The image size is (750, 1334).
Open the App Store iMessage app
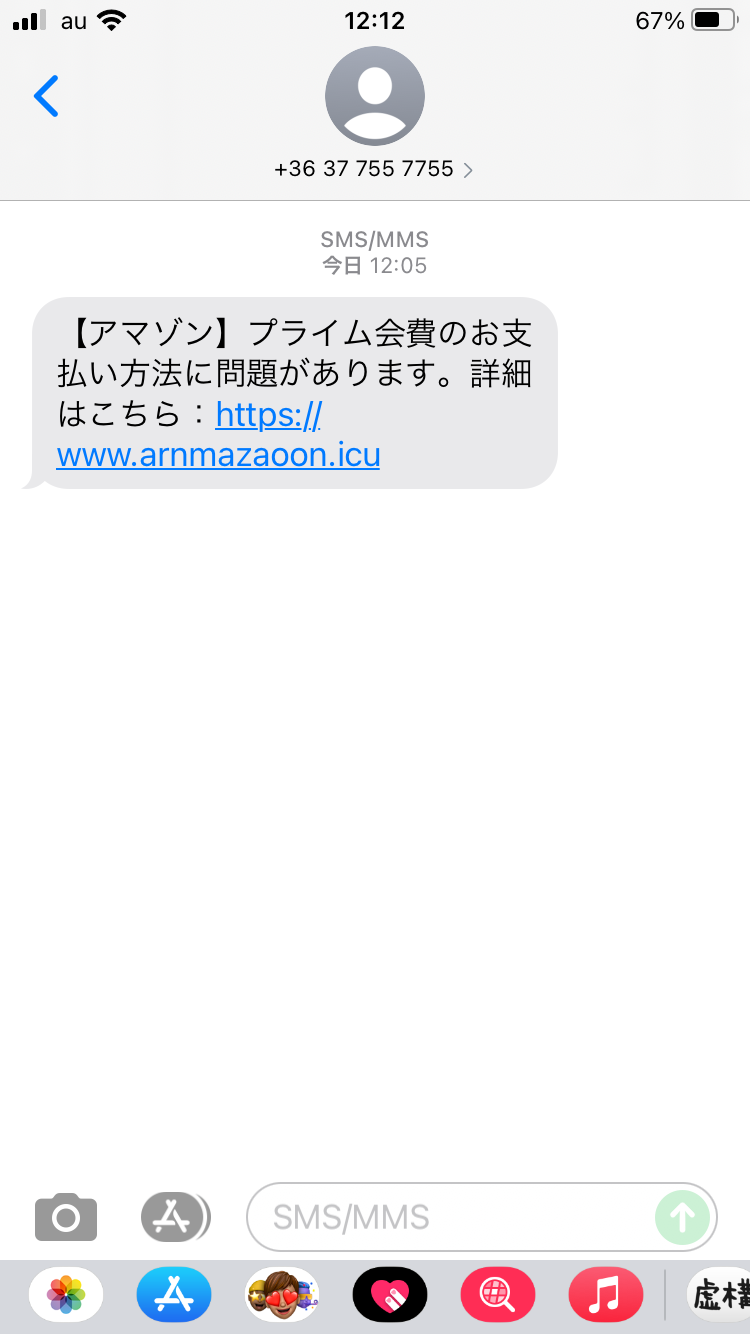point(174,1295)
